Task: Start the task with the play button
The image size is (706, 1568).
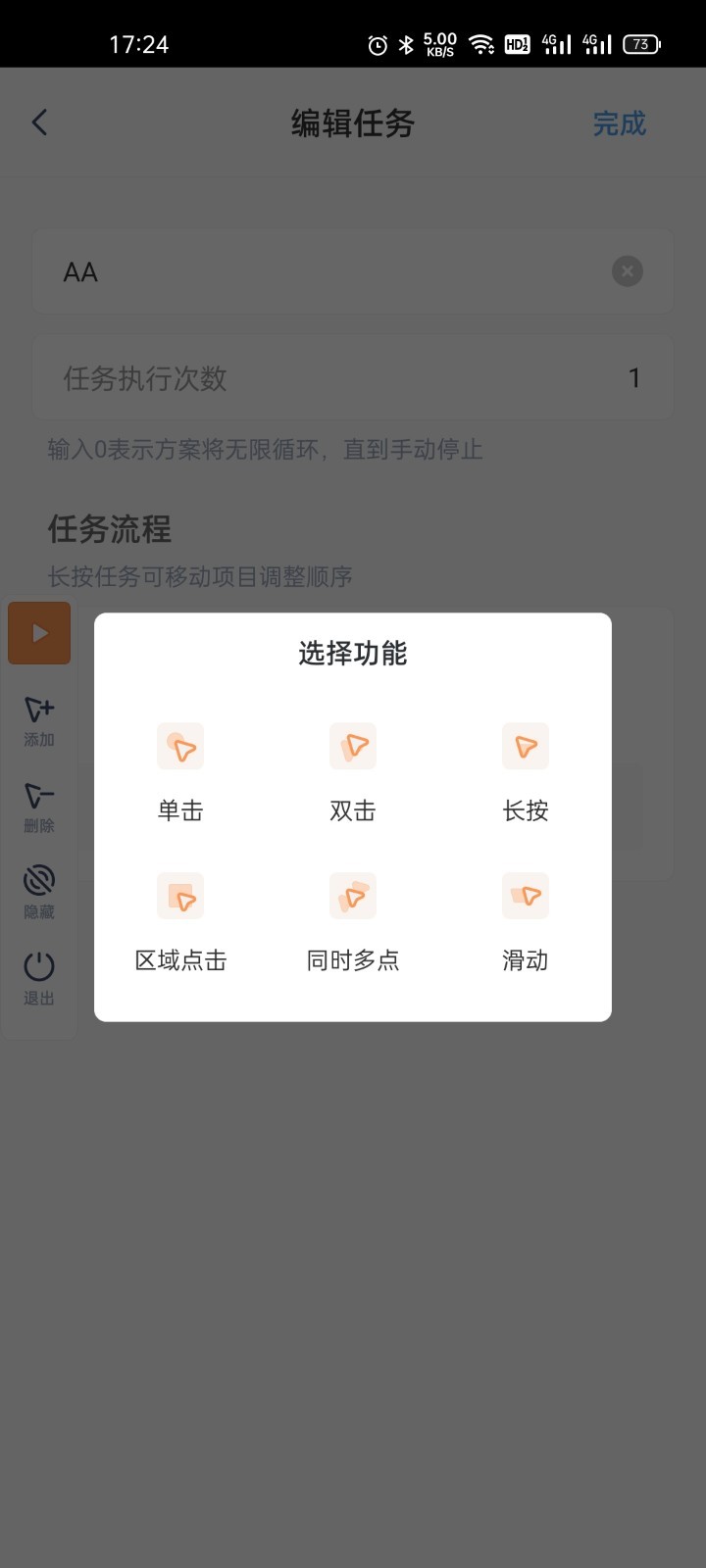Action: tap(39, 633)
